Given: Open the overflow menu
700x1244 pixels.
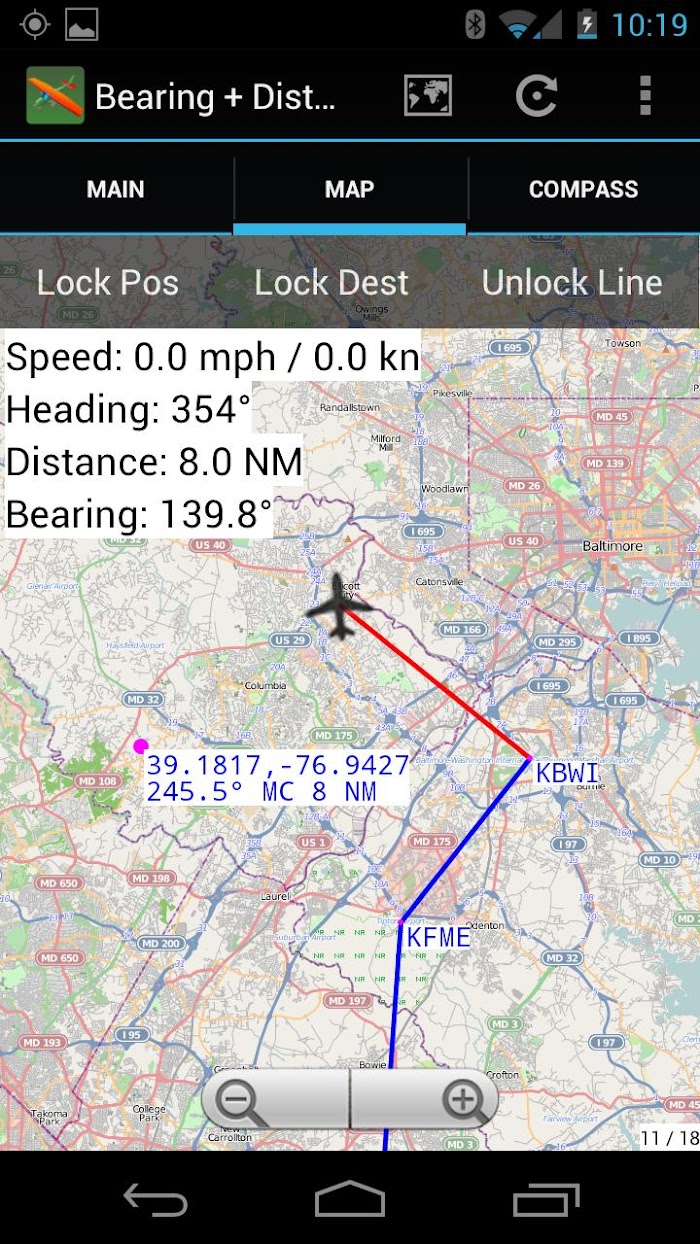Looking at the screenshot, I should (x=645, y=96).
